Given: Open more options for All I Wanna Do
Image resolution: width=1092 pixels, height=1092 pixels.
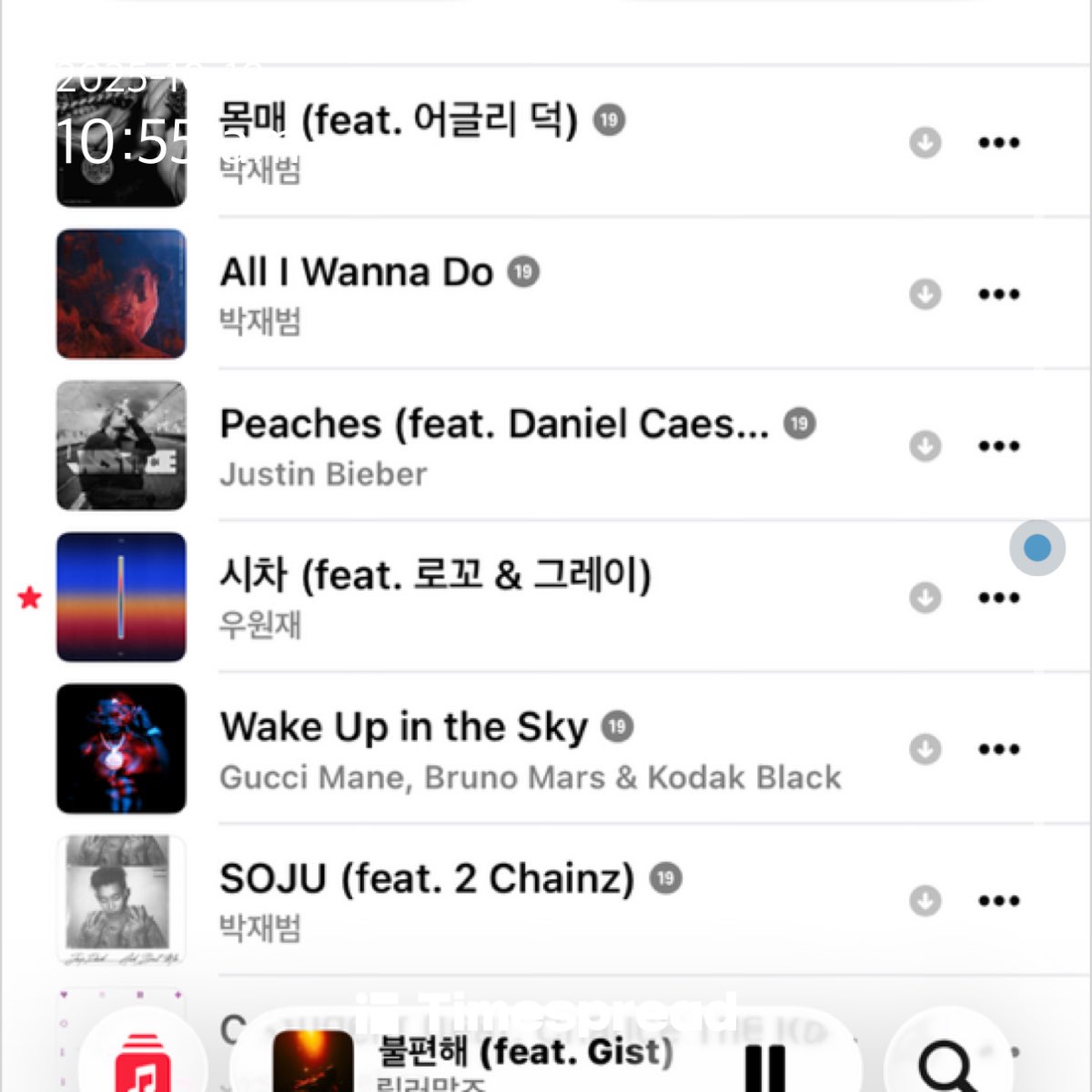Looking at the screenshot, I should point(998,294).
